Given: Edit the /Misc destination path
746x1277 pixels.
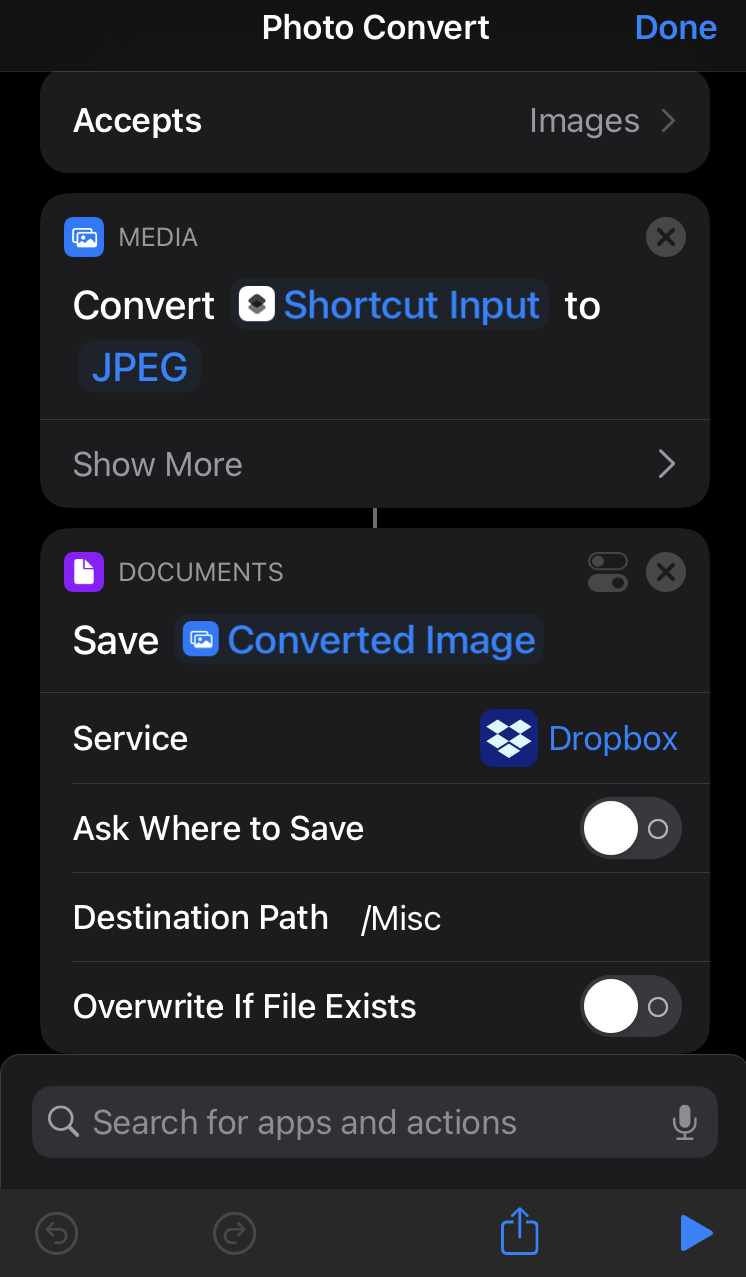Looking at the screenshot, I should 401,918.
